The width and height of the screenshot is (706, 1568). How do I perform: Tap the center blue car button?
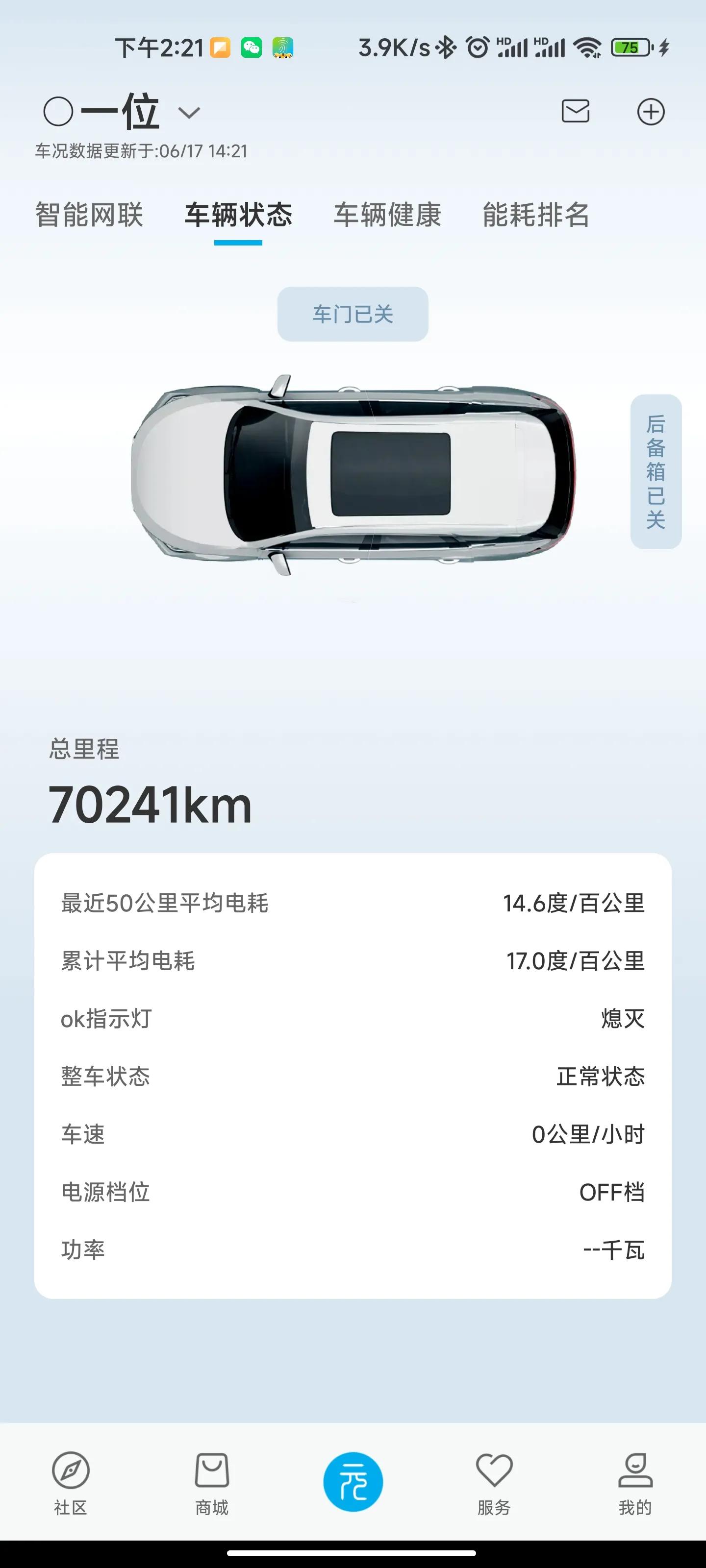353,1482
